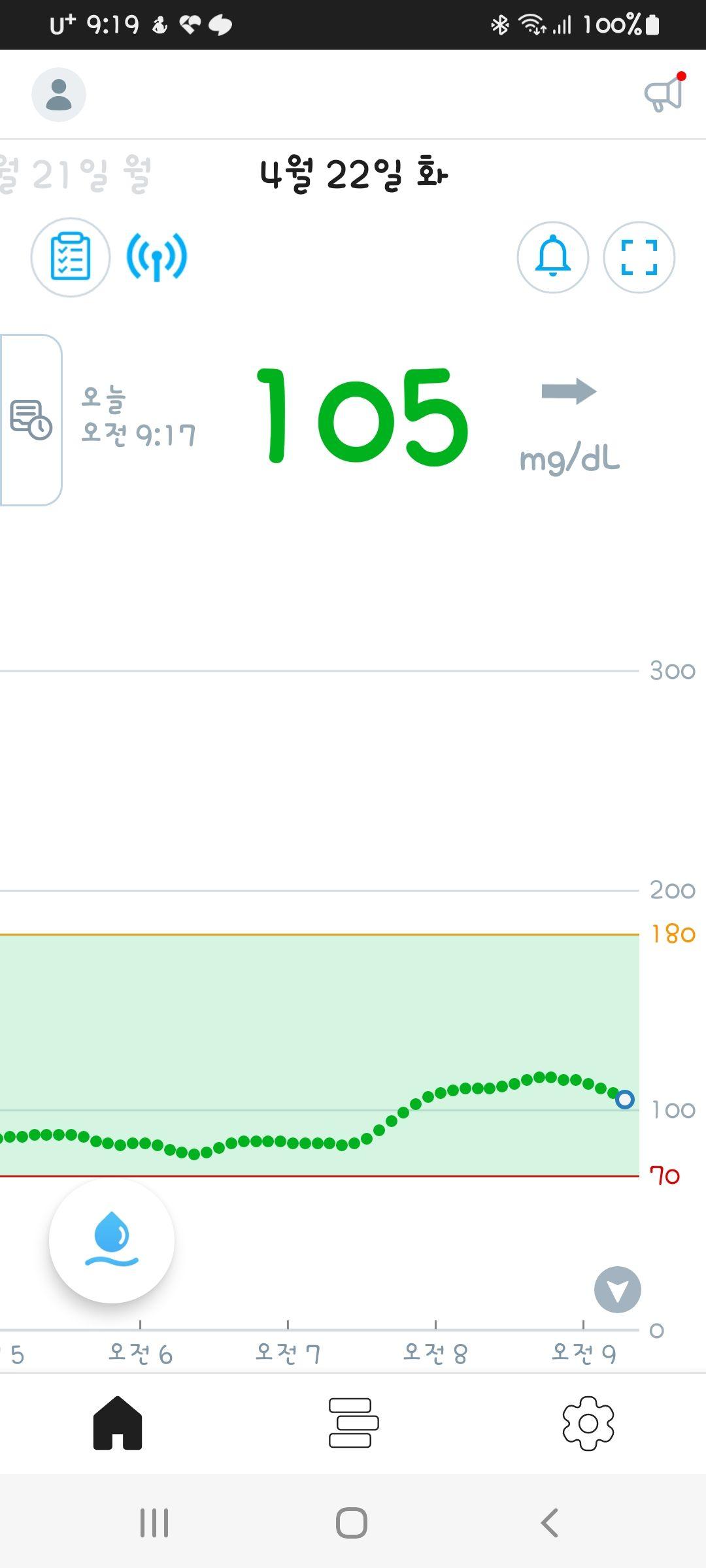Screen dimensions: 706x1568
Task: Switch to the middle list tab
Action: [353, 1422]
